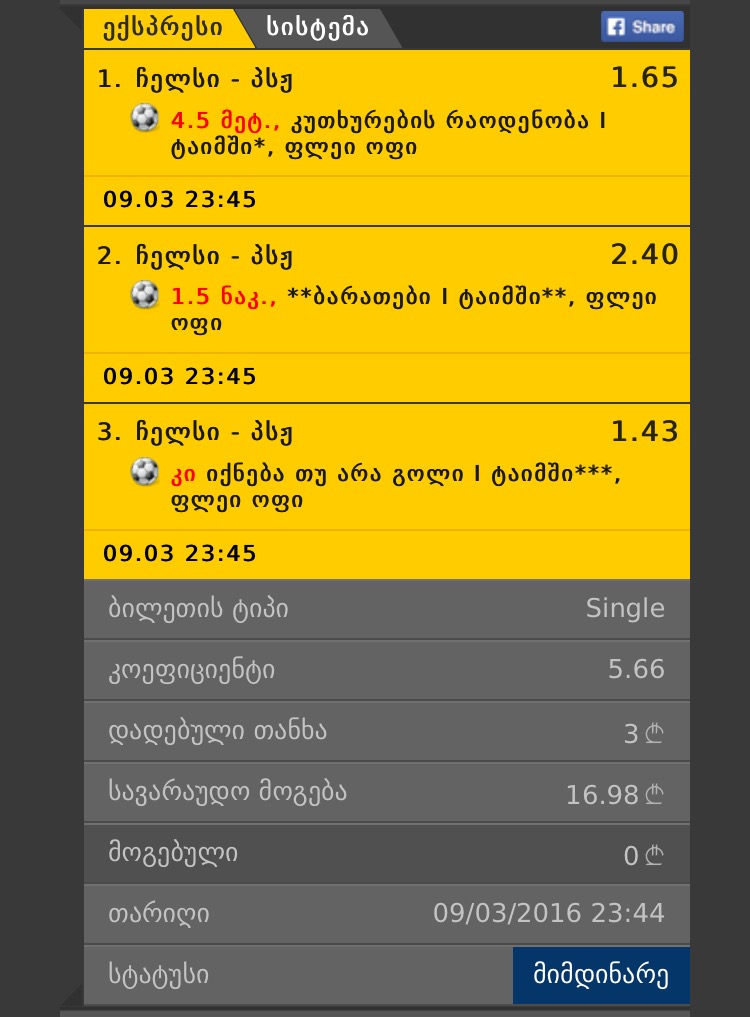Switch to the სისტემა tab

[x=318, y=28]
